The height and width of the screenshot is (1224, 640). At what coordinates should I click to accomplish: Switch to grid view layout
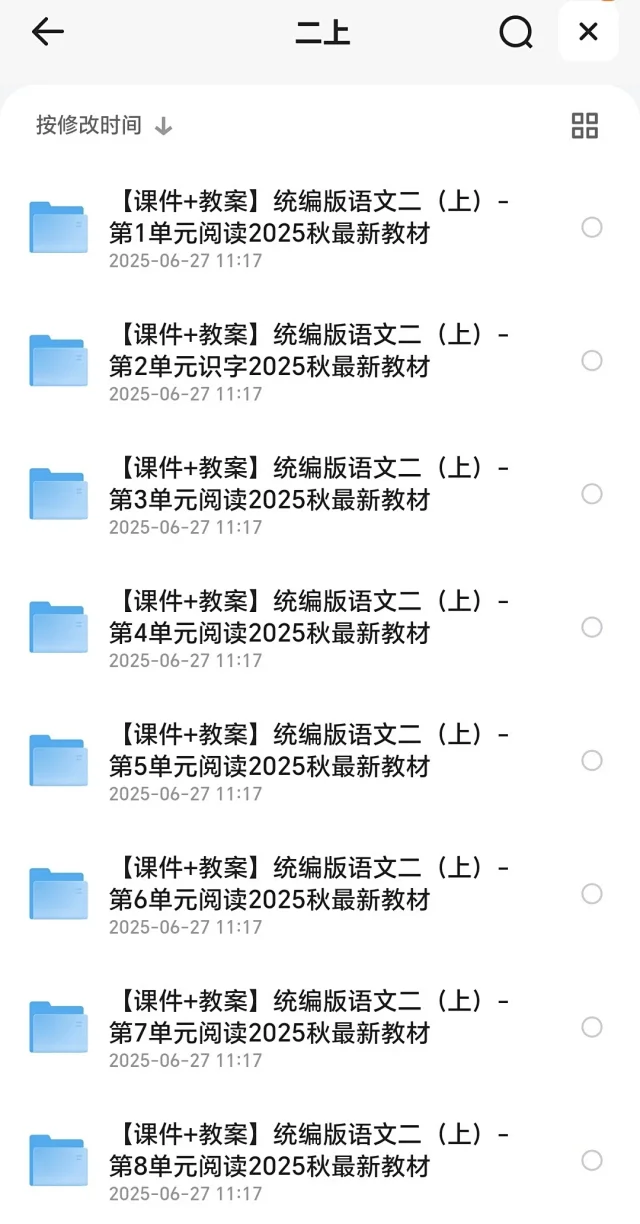tap(585, 126)
